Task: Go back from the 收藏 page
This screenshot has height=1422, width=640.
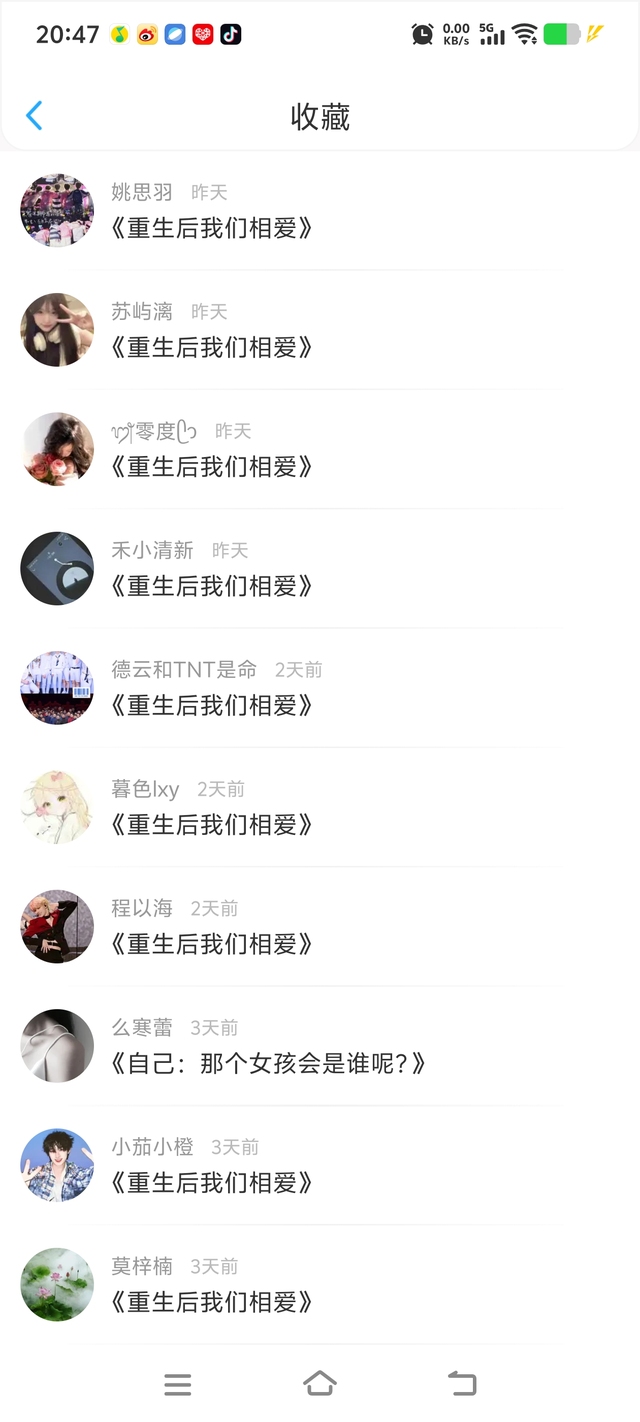Action: tap(34, 116)
